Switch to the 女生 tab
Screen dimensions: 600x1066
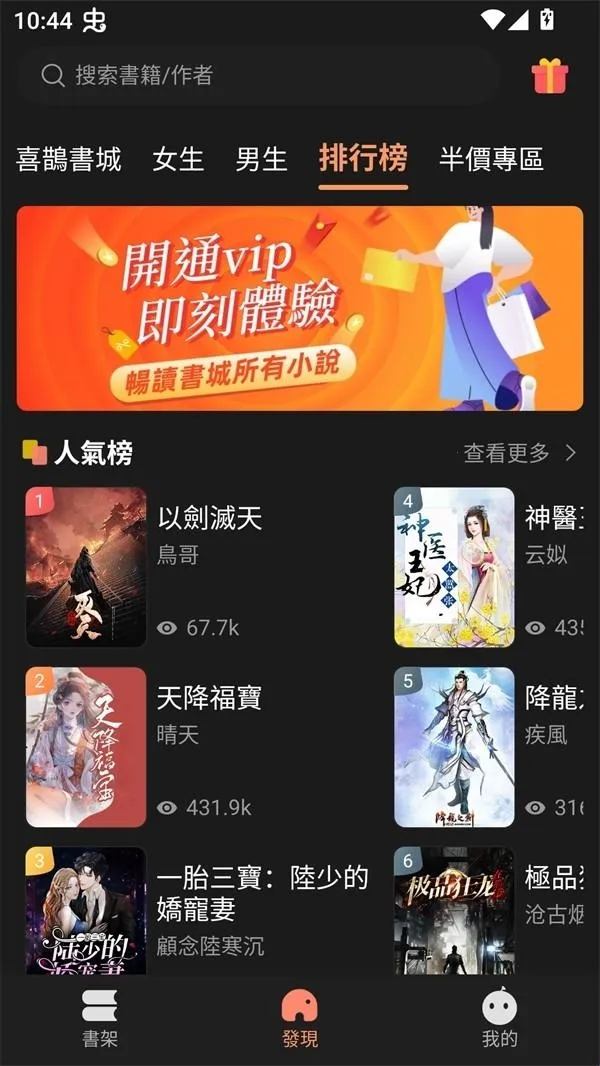[x=178, y=159]
